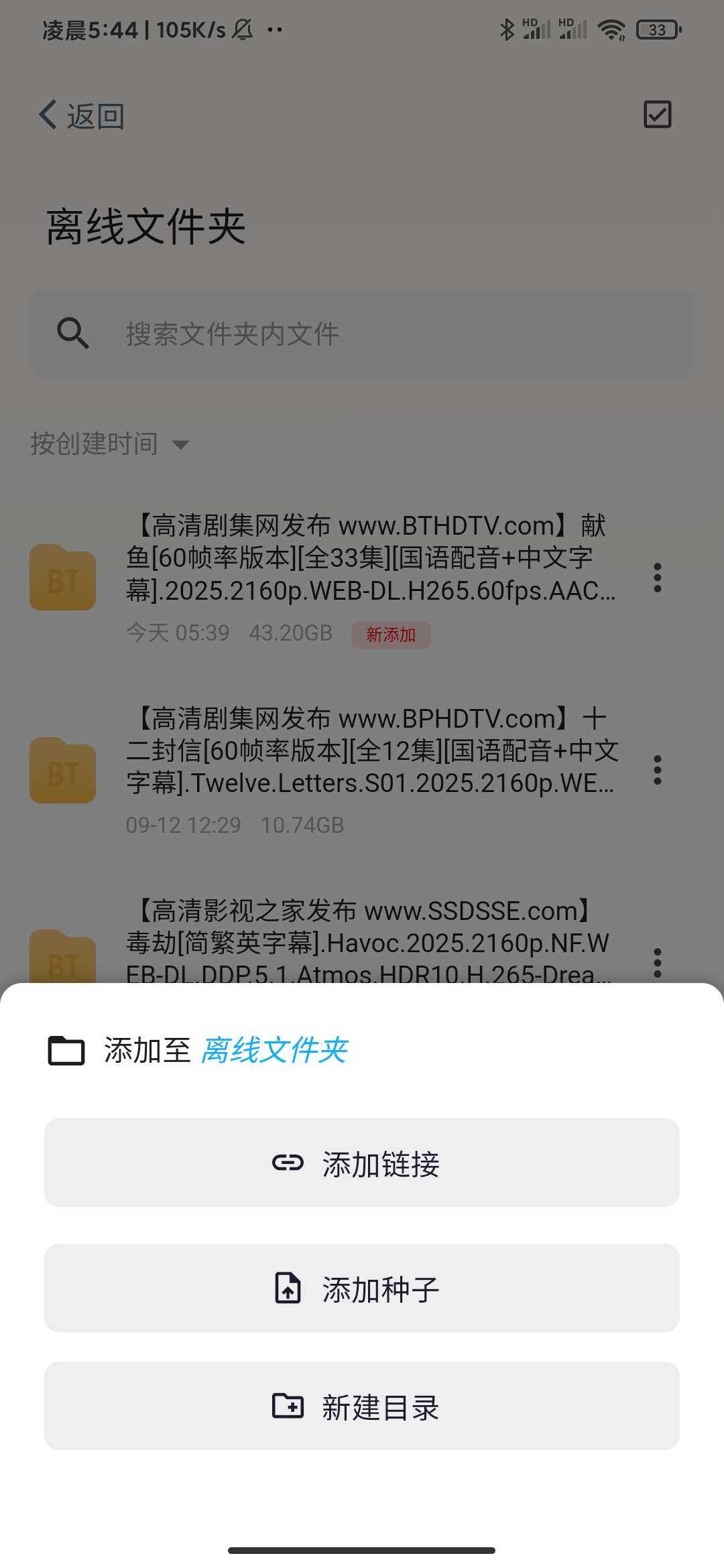Image resolution: width=724 pixels, height=1568 pixels.
Task: Open the 离线文件夹 destination link
Action: pos(275,1048)
